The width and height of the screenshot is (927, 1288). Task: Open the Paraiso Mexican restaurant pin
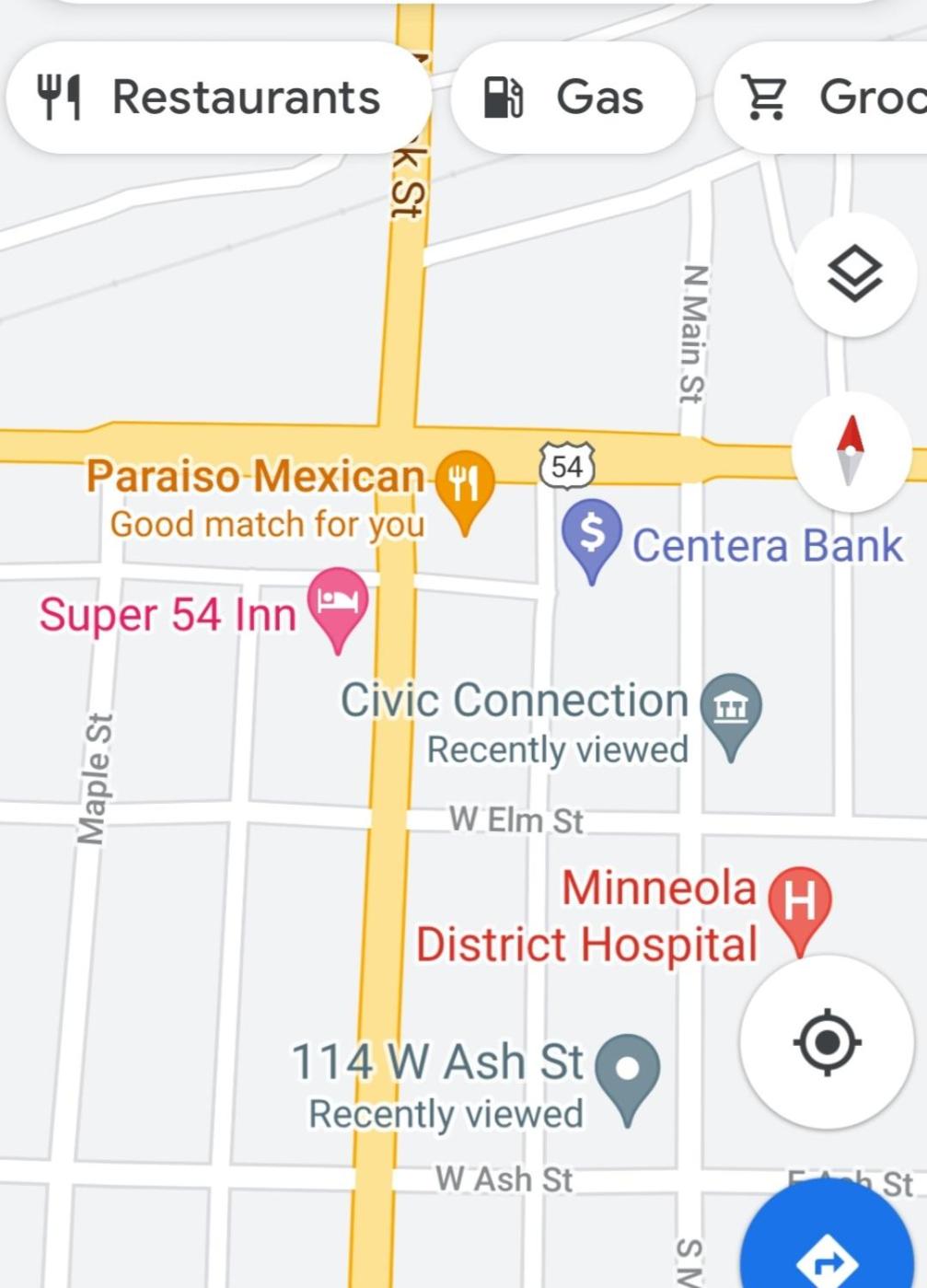pos(465,483)
